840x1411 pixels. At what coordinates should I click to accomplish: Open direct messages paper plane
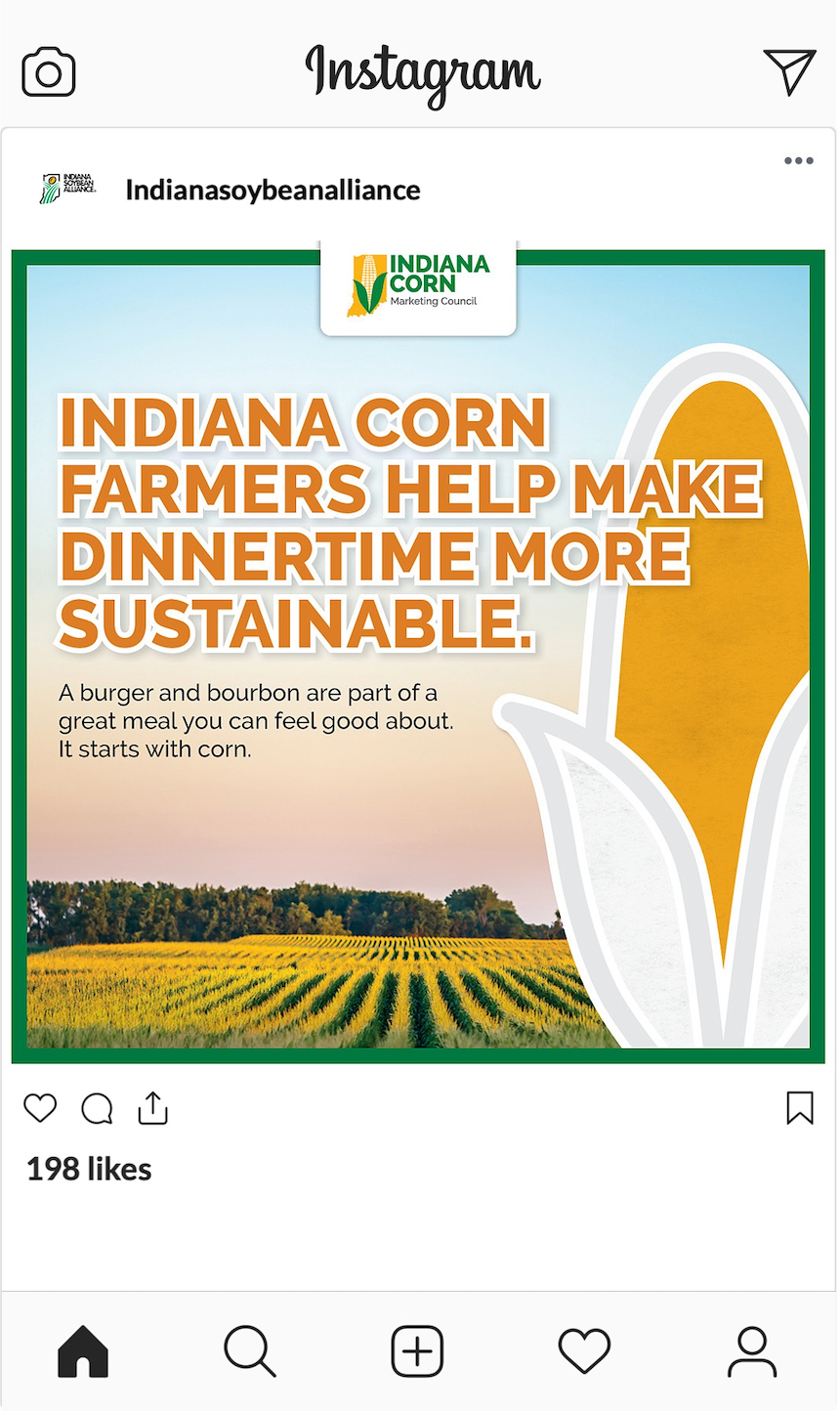click(789, 71)
